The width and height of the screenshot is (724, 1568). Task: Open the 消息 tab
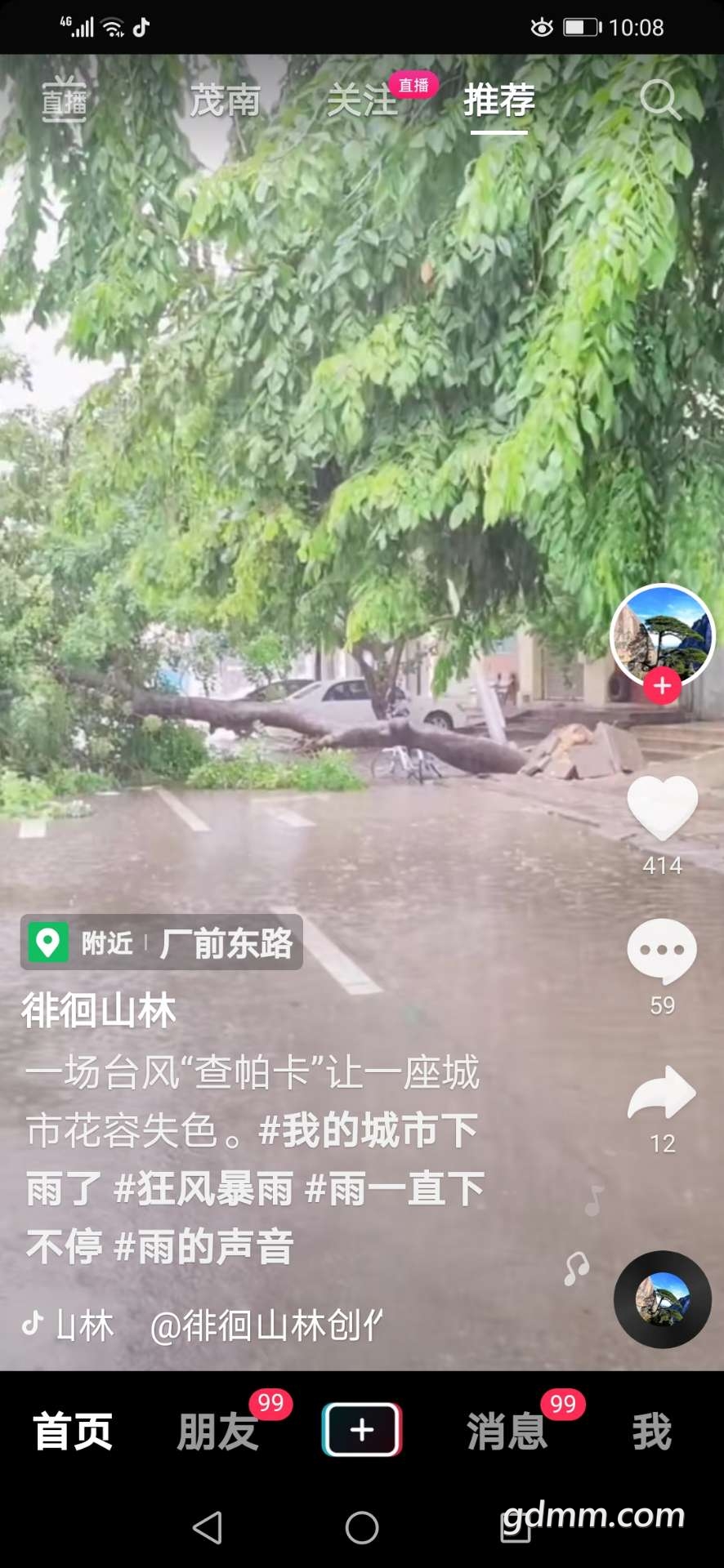click(507, 1432)
